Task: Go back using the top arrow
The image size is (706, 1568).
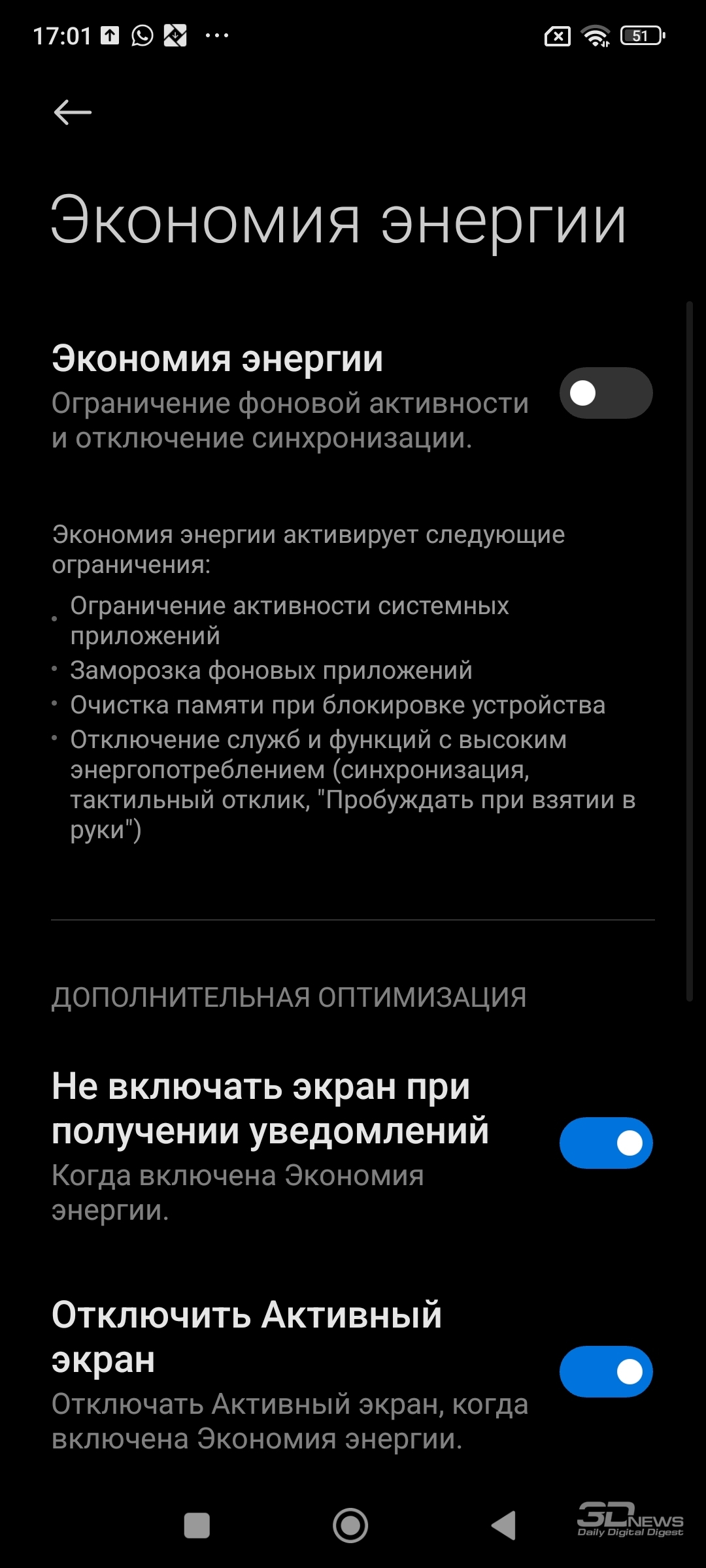Action: pyautogui.click(x=73, y=112)
